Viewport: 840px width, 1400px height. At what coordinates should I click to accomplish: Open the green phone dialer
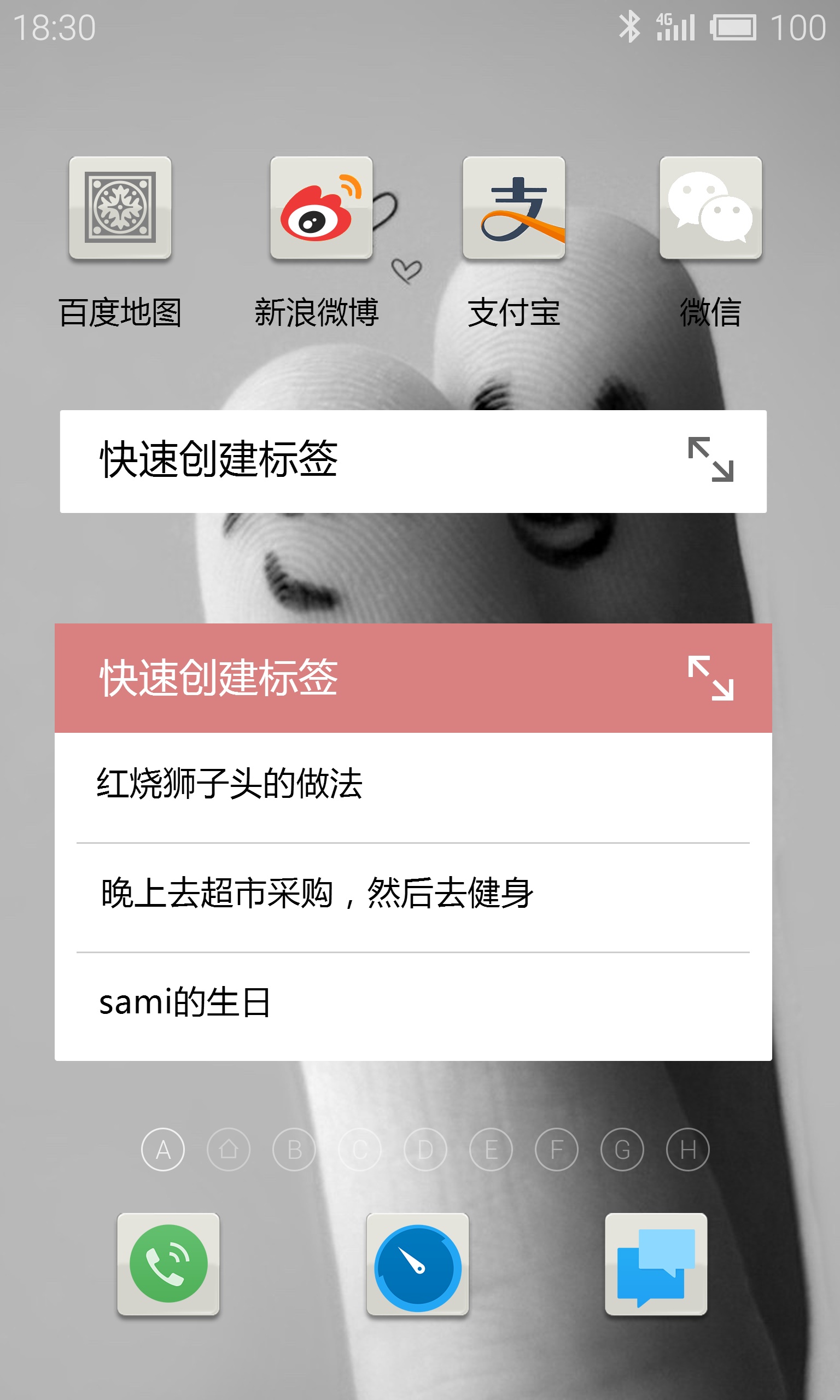(x=168, y=1264)
